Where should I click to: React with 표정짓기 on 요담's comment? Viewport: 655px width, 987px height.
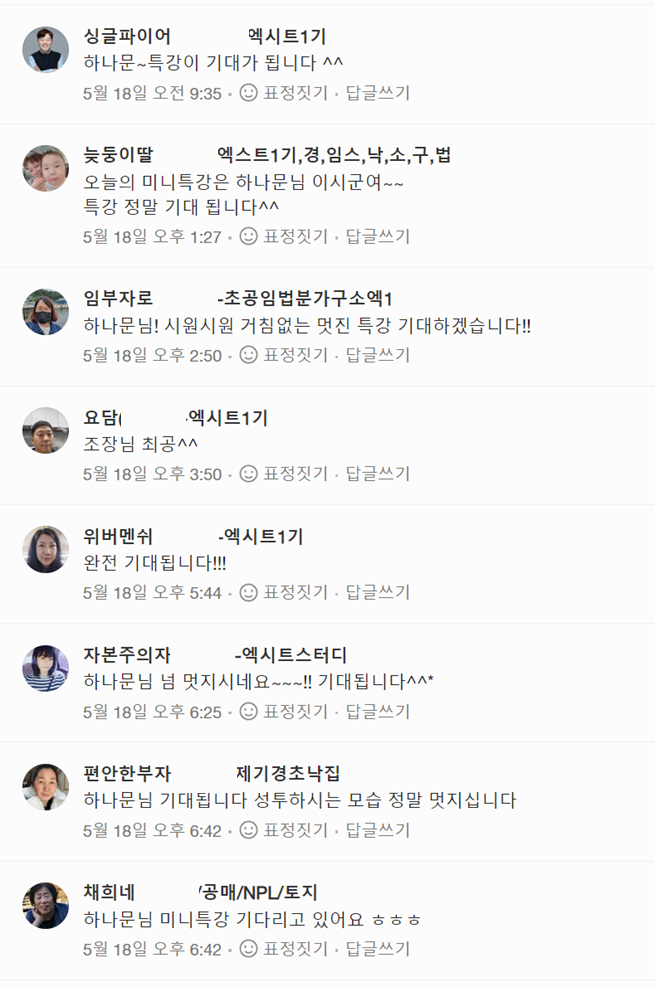click(x=285, y=474)
